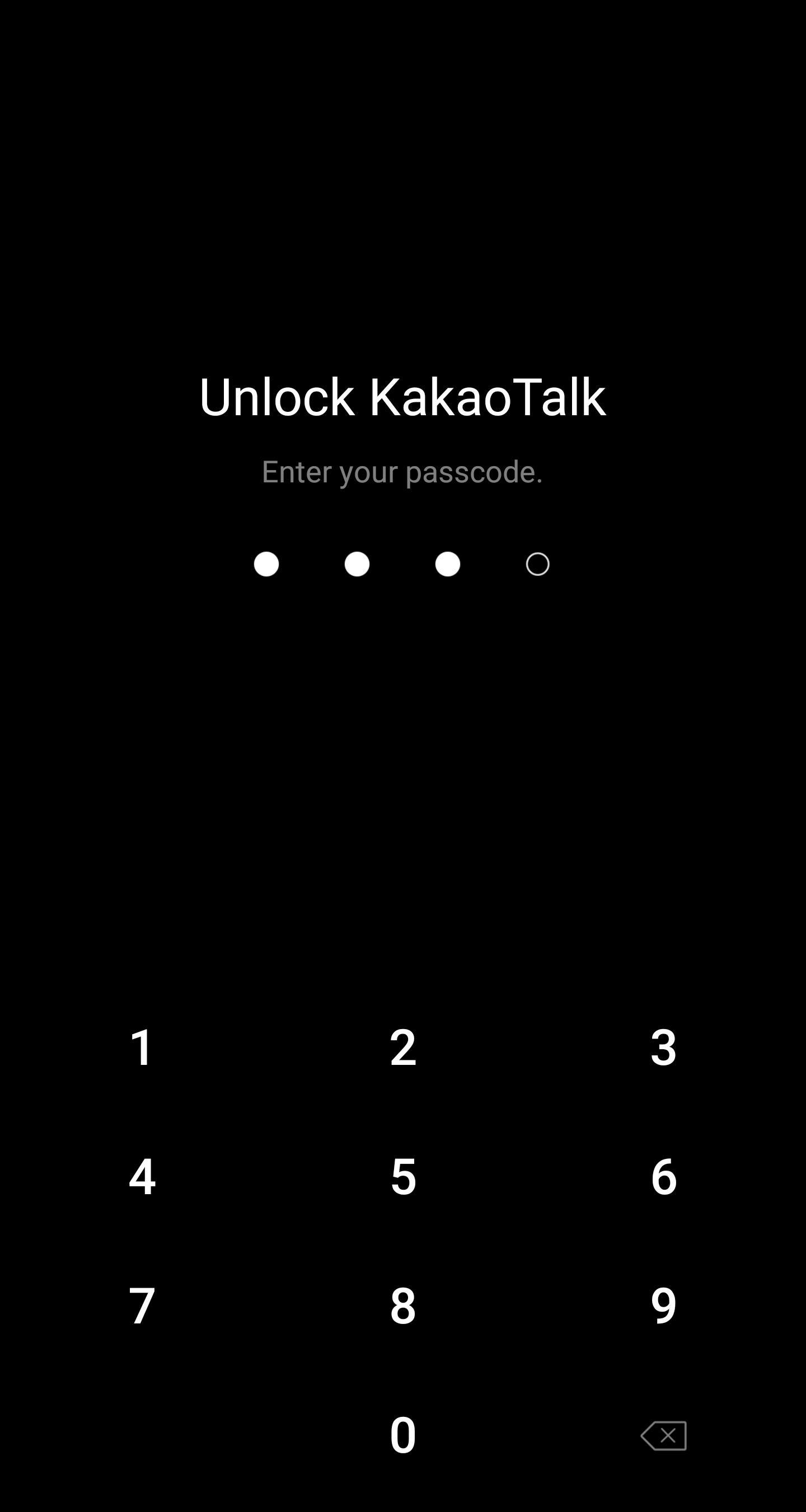Hit the 6 key on the keypad

[663, 1176]
